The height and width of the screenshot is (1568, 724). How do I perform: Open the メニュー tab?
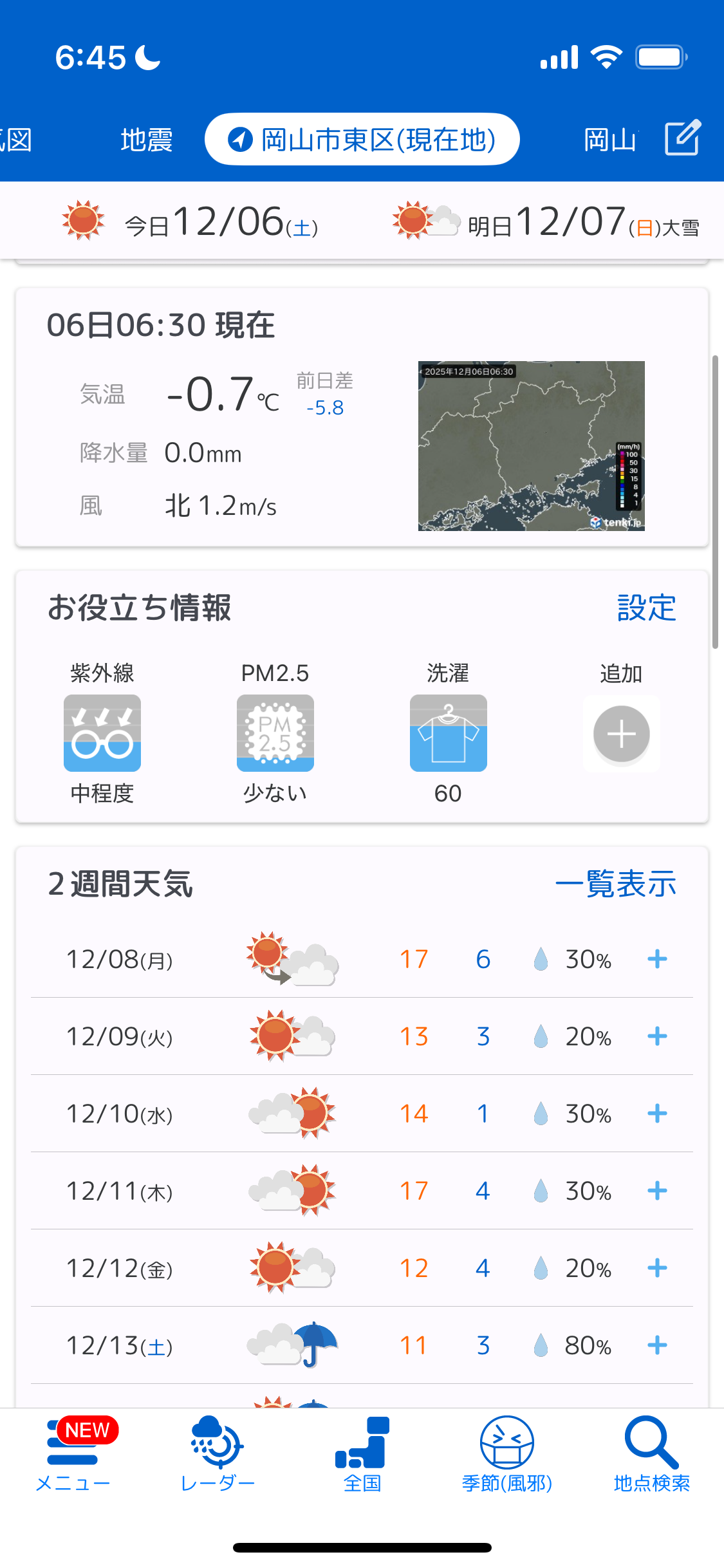[x=73, y=1455]
